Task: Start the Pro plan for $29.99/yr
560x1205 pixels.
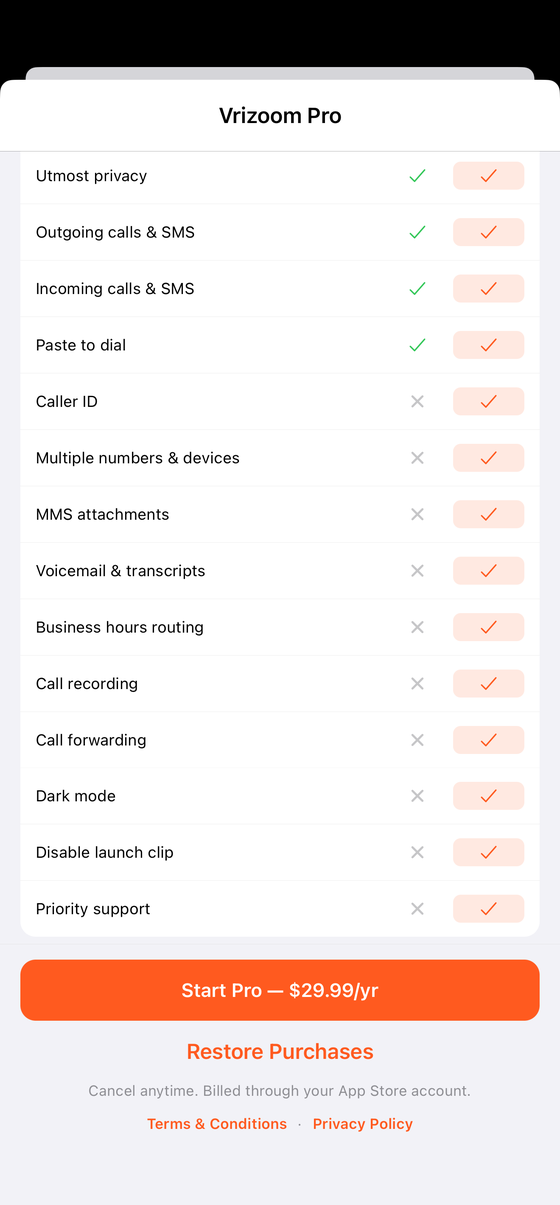Action: pyautogui.click(x=280, y=990)
